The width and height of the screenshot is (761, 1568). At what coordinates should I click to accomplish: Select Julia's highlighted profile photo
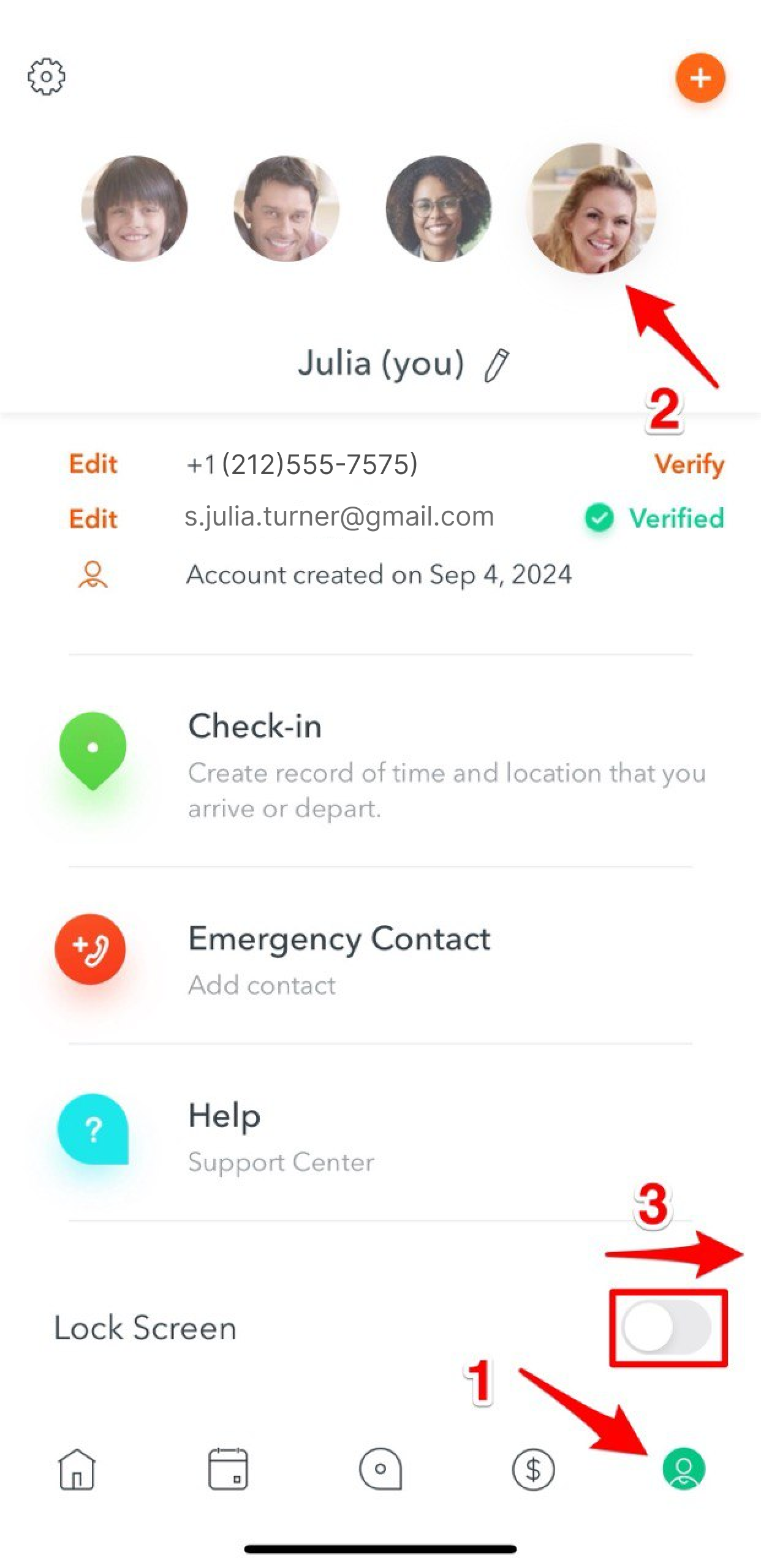pos(591,209)
